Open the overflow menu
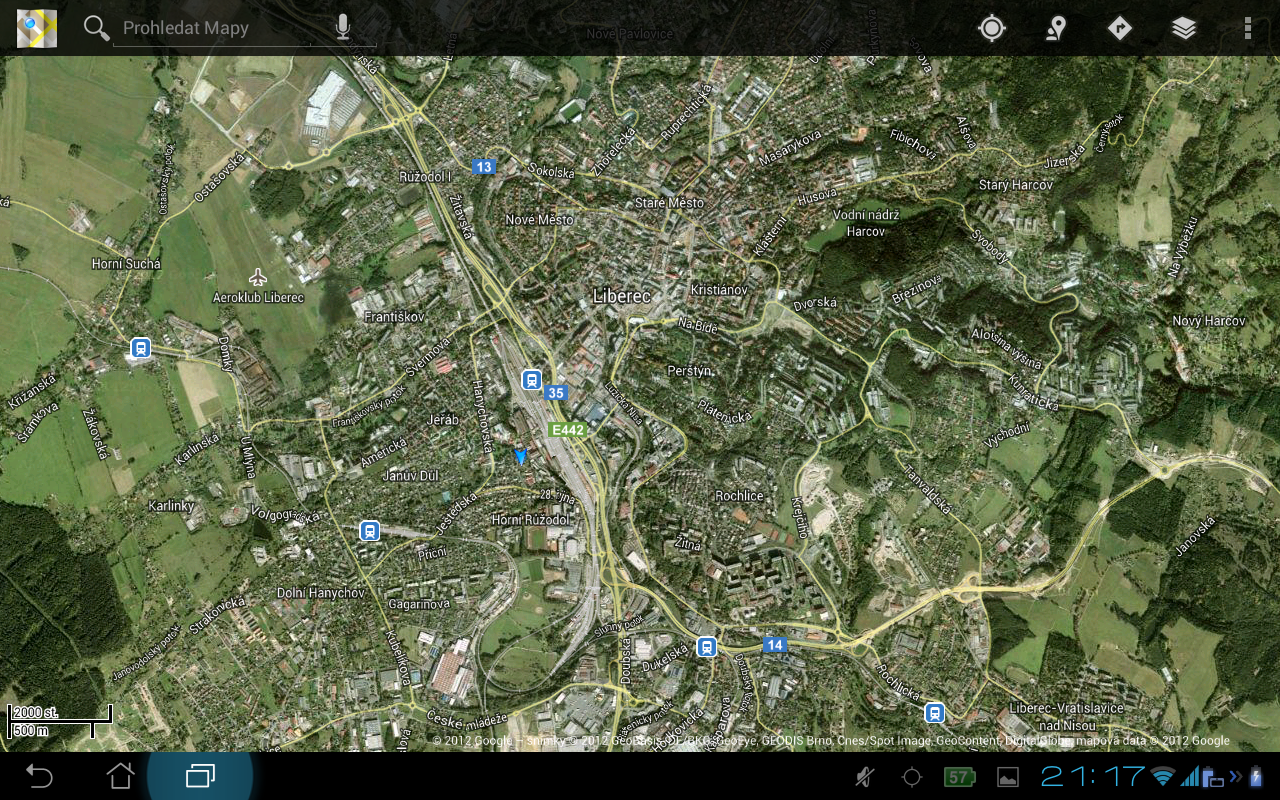This screenshot has width=1280, height=800. [x=1247, y=28]
